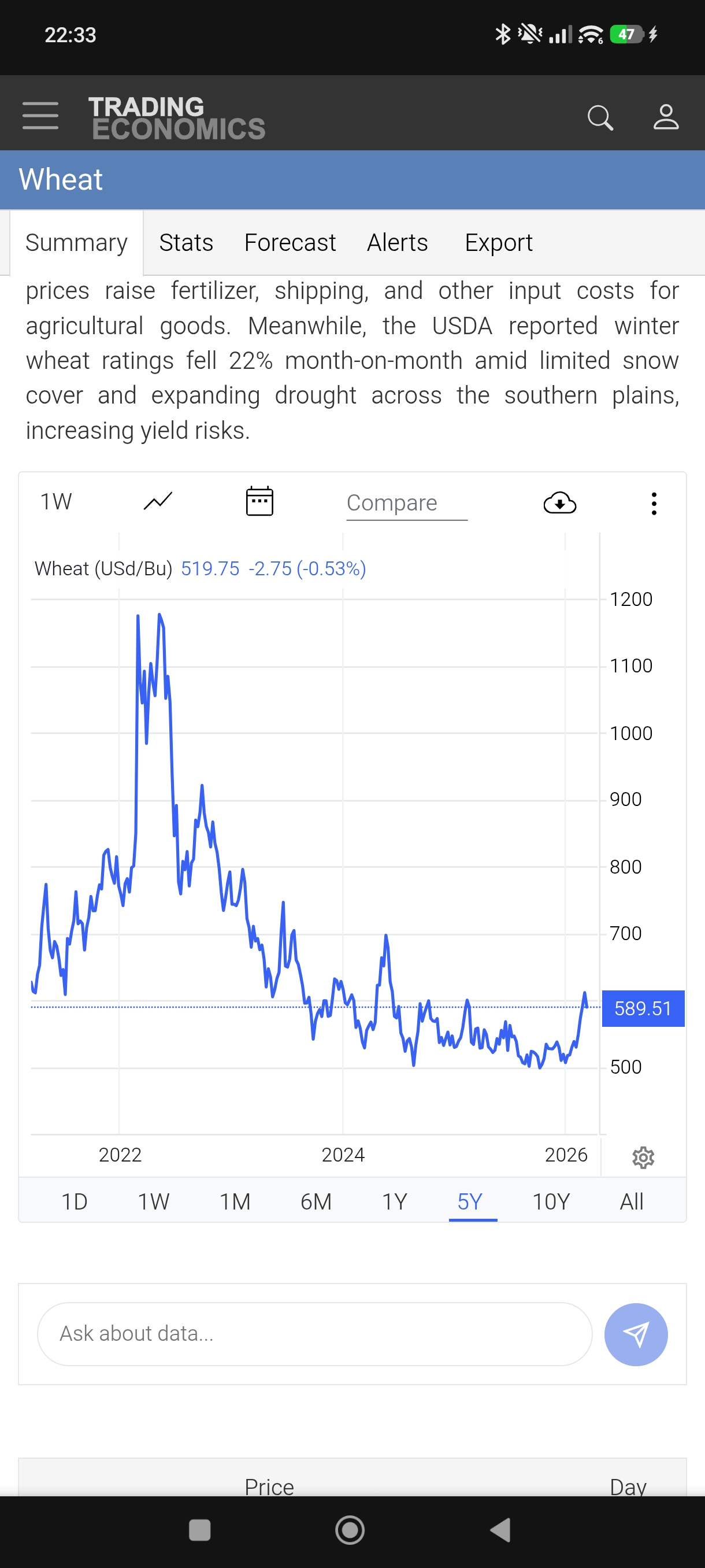Open the hamburger navigation menu

pyautogui.click(x=40, y=116)
